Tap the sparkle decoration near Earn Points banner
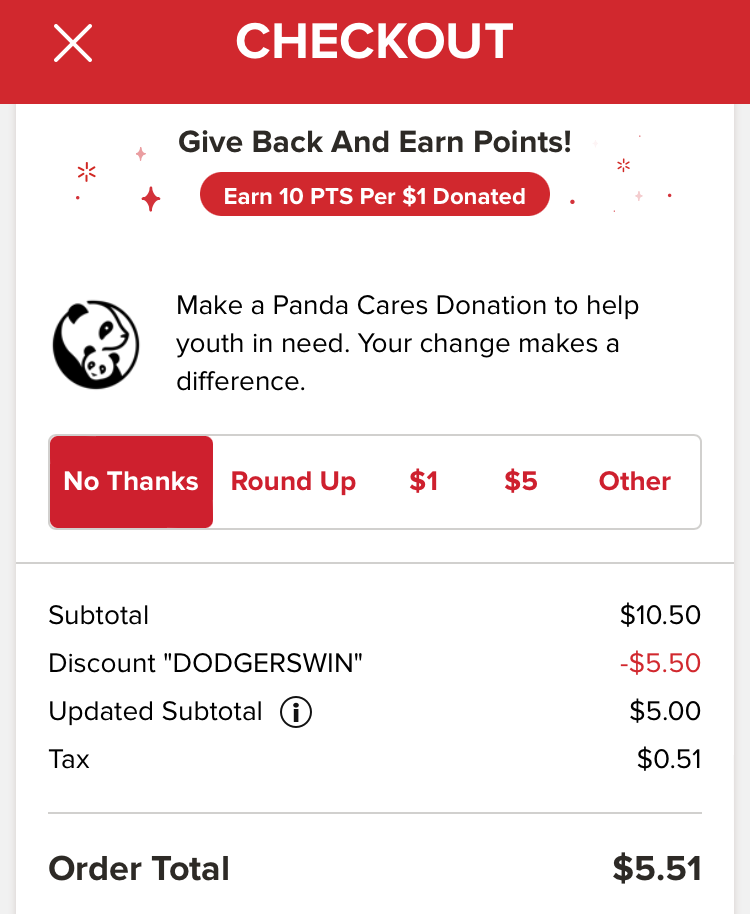 tap(149, 199)
